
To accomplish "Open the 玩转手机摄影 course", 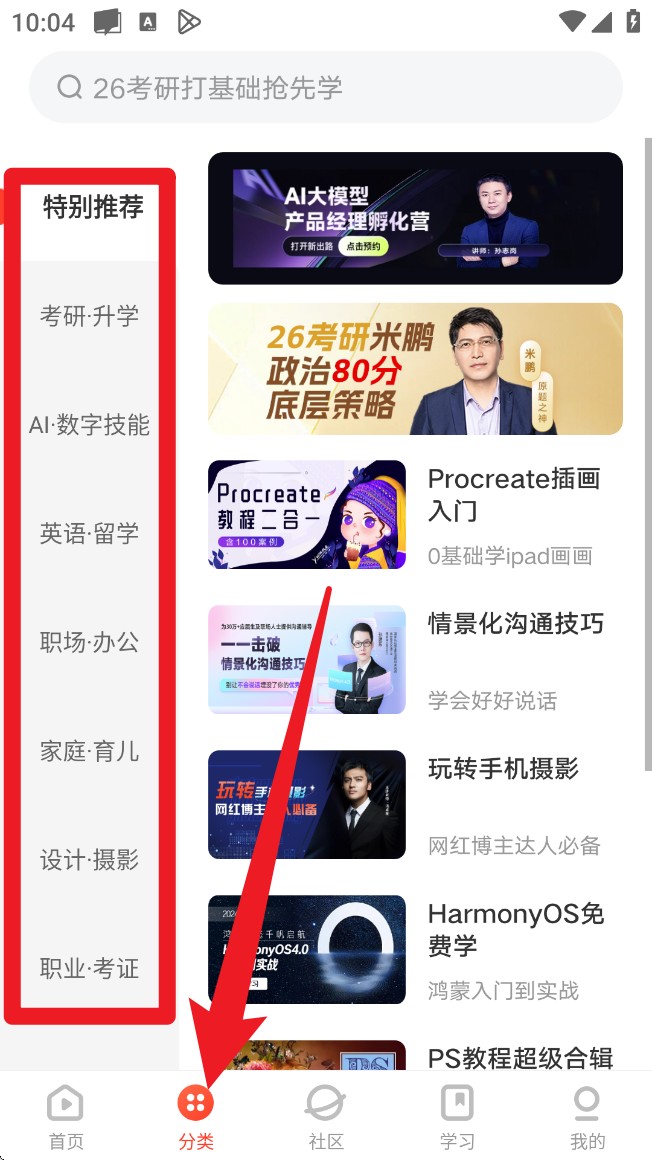I will tap(415, 805).
